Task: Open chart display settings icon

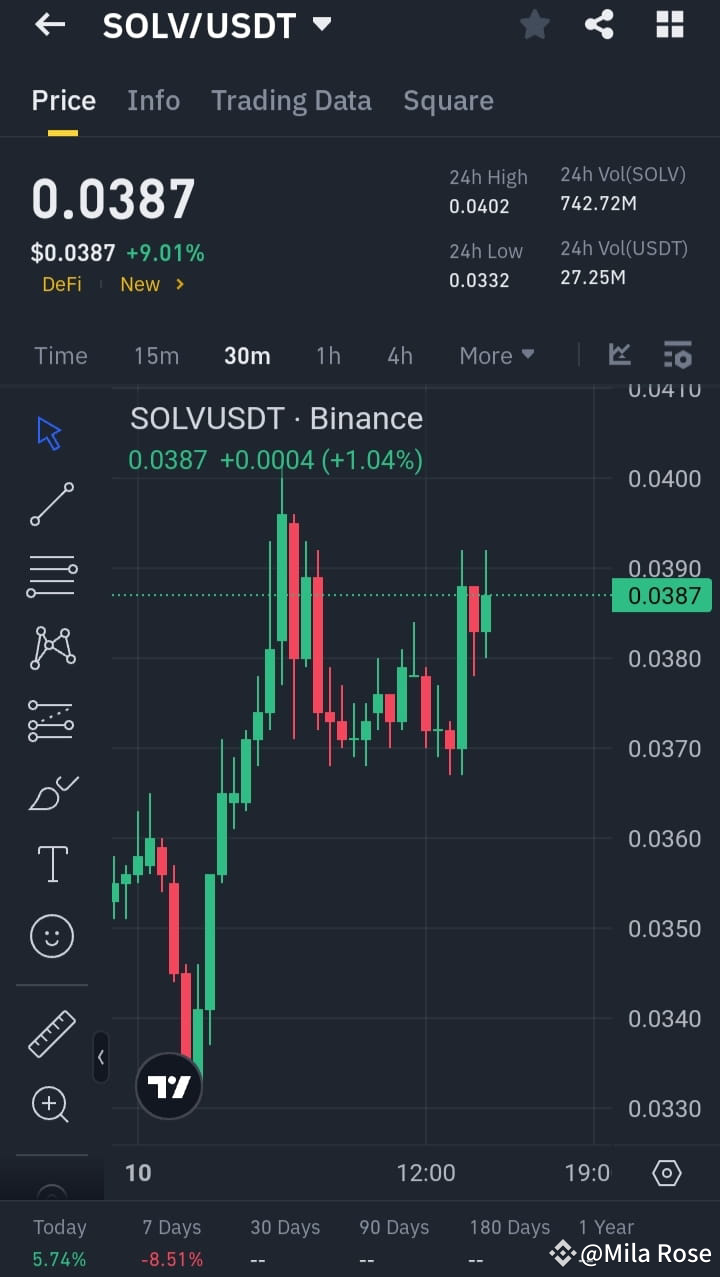Action: 678,354
